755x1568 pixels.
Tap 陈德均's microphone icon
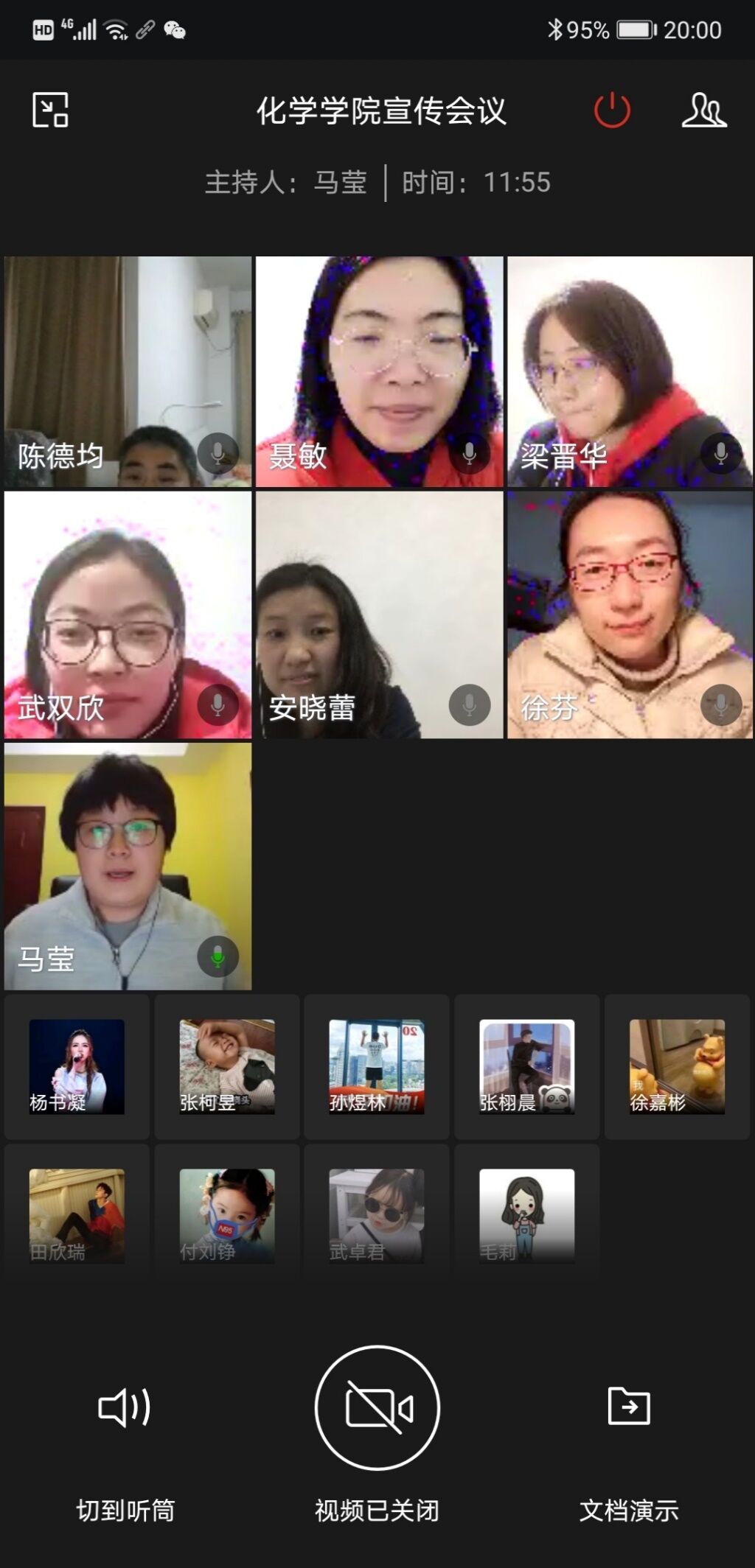[x=218, y=452]
